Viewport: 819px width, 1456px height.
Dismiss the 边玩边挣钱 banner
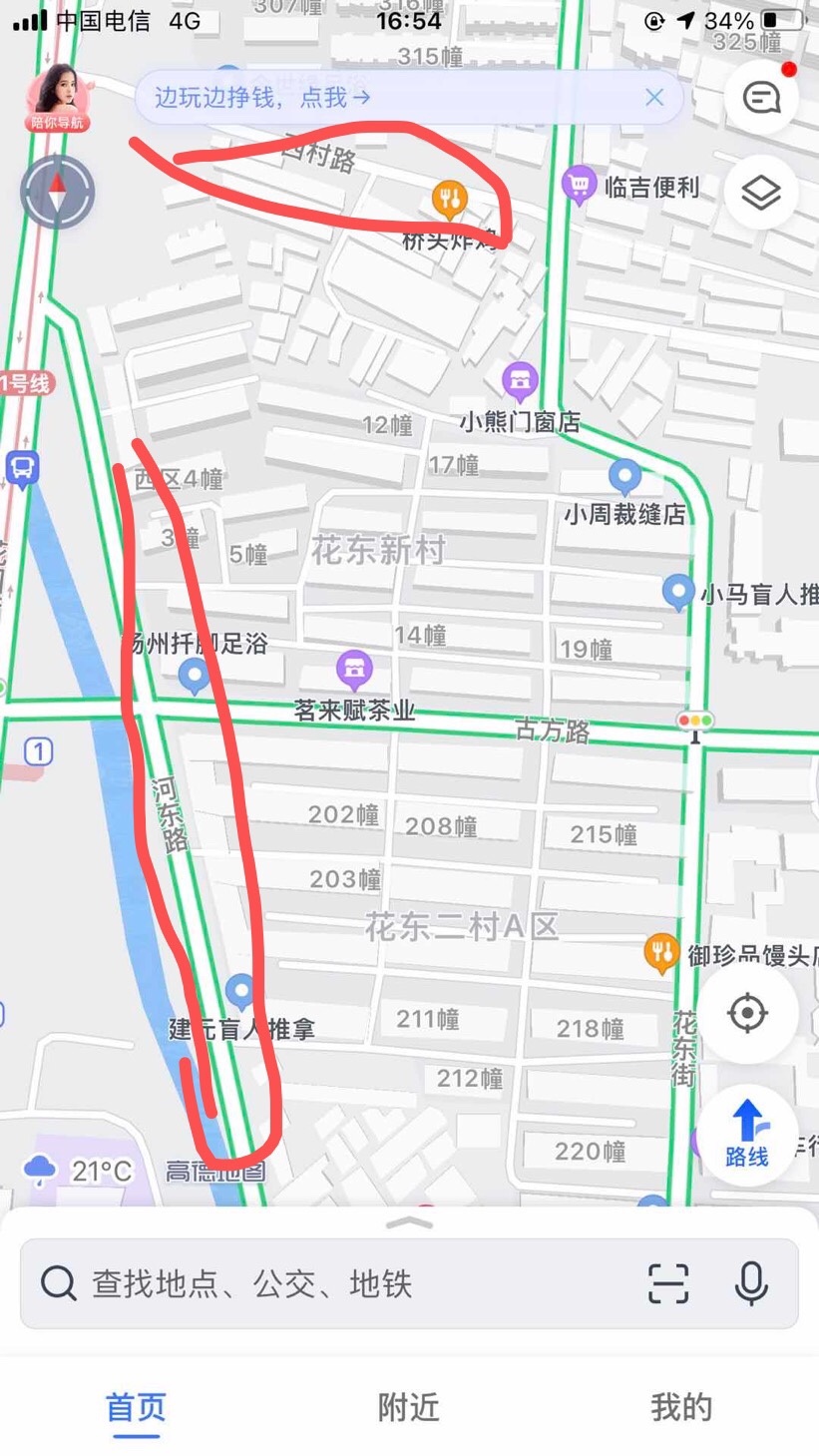pyautogui.click(x=654, y=97)
